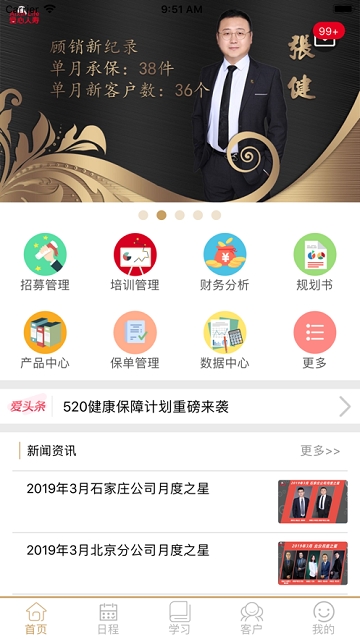Switch to the 我的 profile tab
Viewport: 360px width, 639px height.
pos(324,618)
